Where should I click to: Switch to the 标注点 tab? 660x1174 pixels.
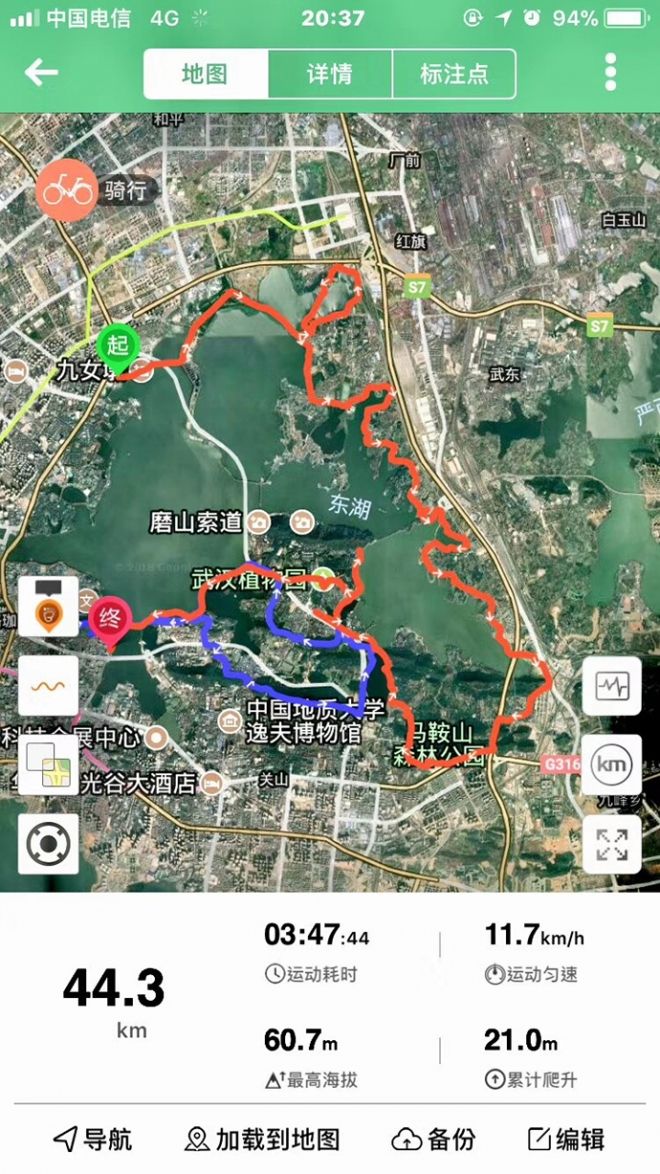454,74
